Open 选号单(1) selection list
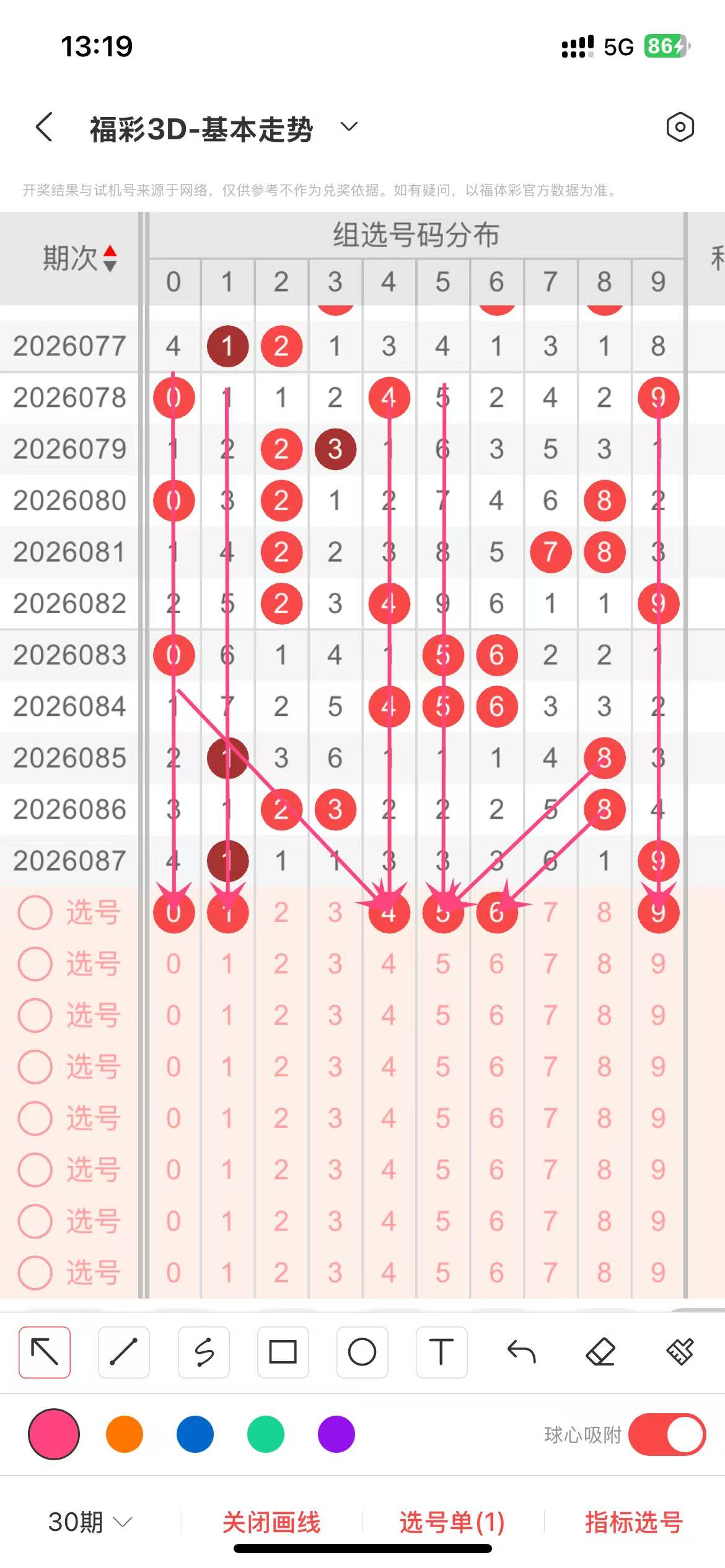Screen dimensions: 725x1568 click(452, 1522)
